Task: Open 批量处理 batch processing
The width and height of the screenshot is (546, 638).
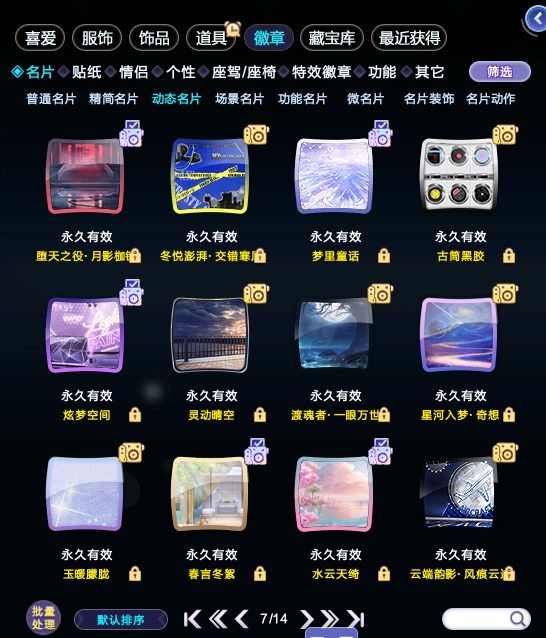Action: coord(43,618)
